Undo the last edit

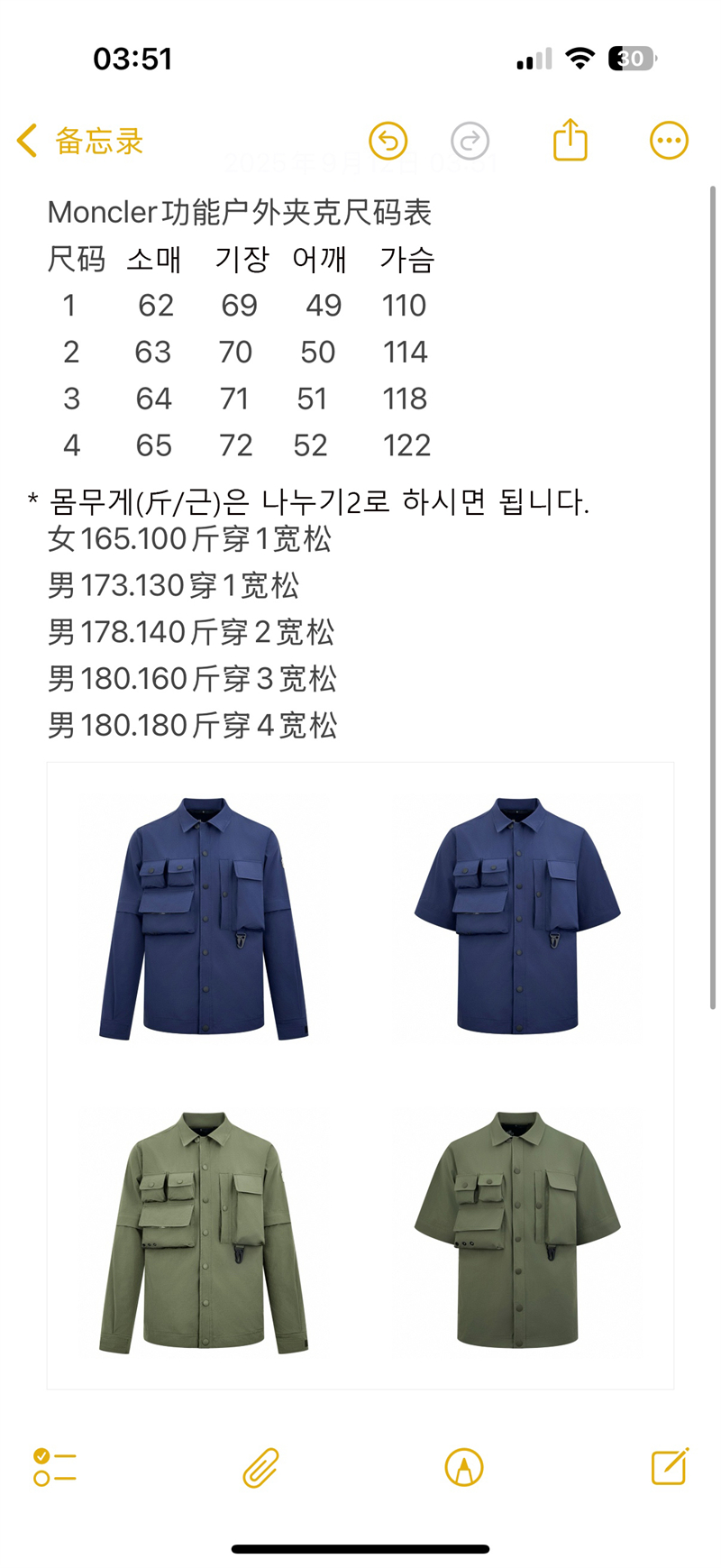[x=388, y=141]
